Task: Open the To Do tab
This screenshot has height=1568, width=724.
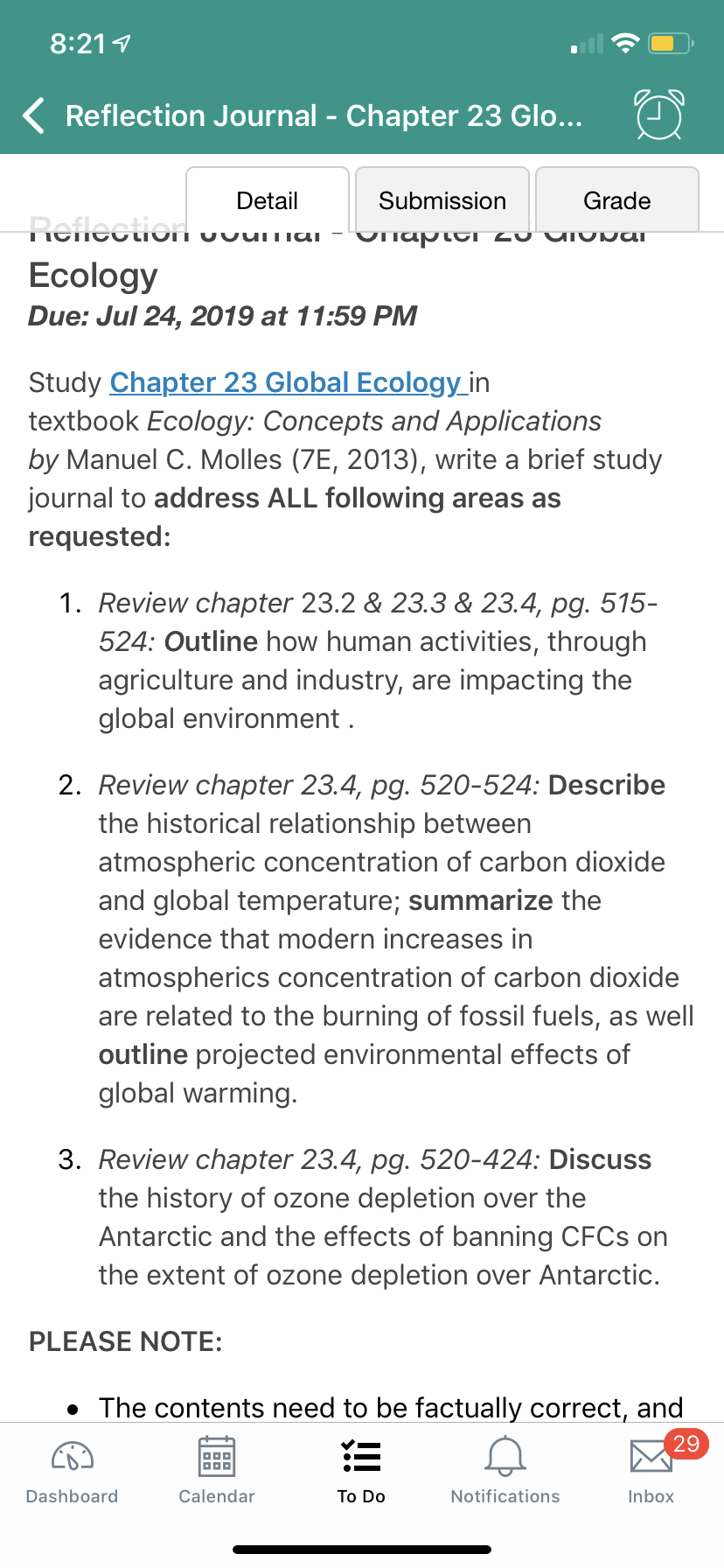Action: pyautogui.click(x=361, y=1472)
